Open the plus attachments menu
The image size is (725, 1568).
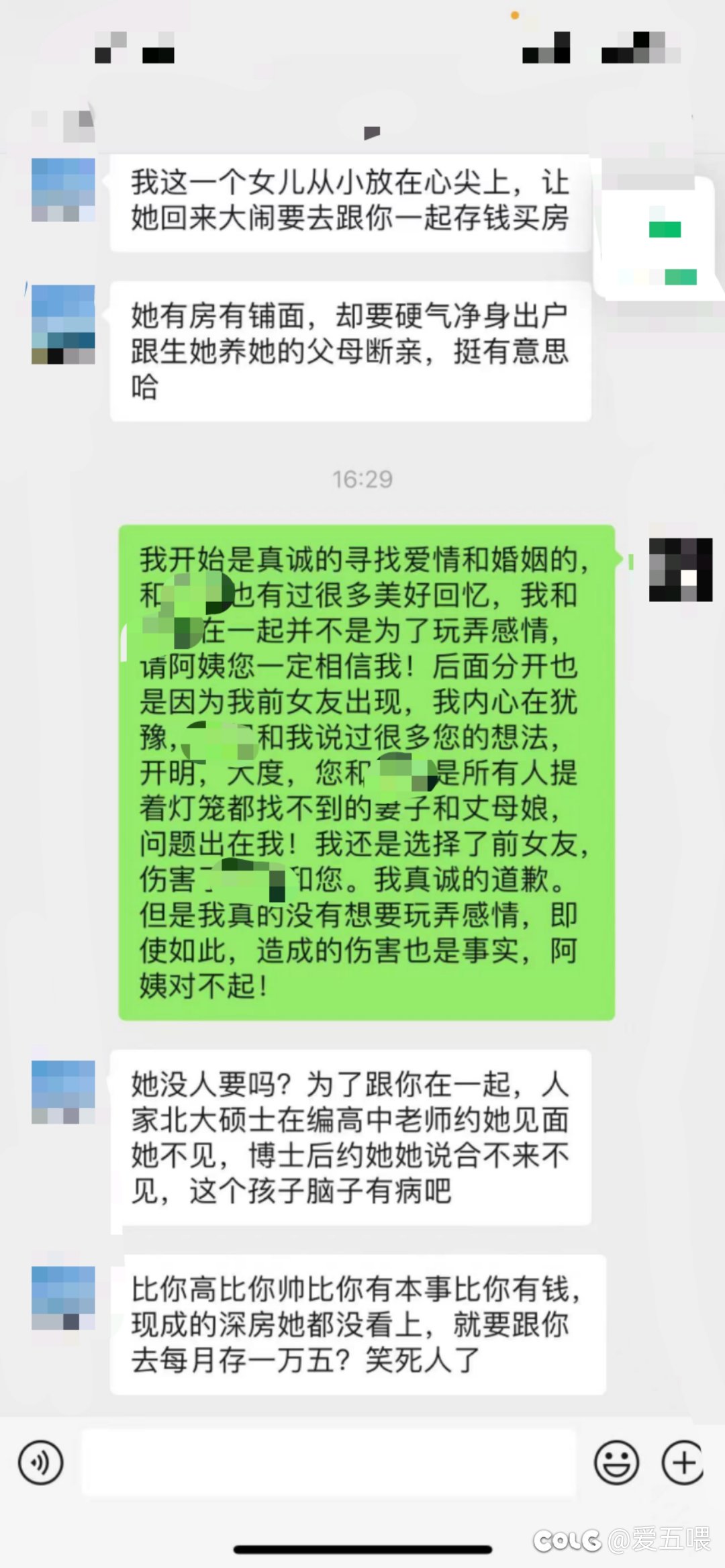pos(683,1463)
